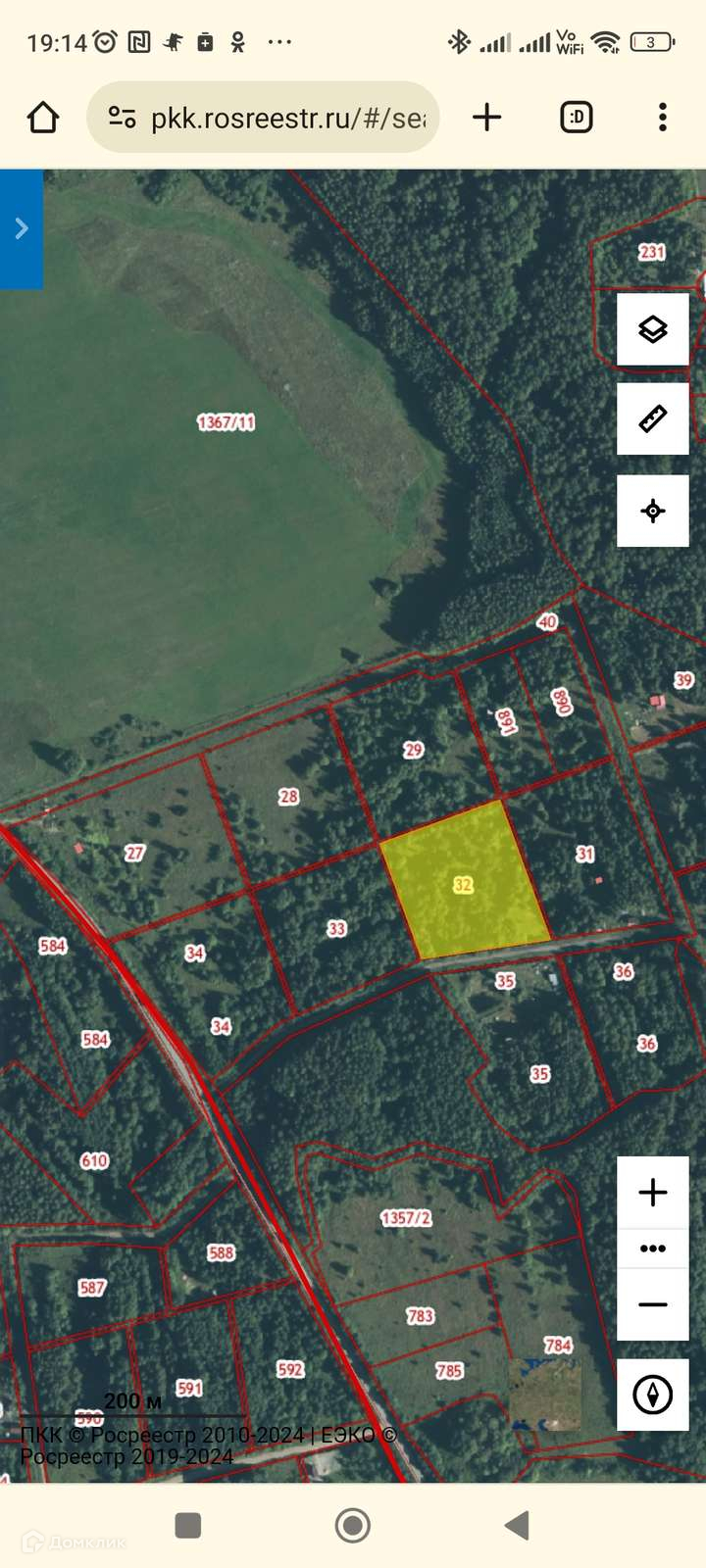The image size is (706, 1568).
Task: Go back with system back button
Action: click(517, 1526)
